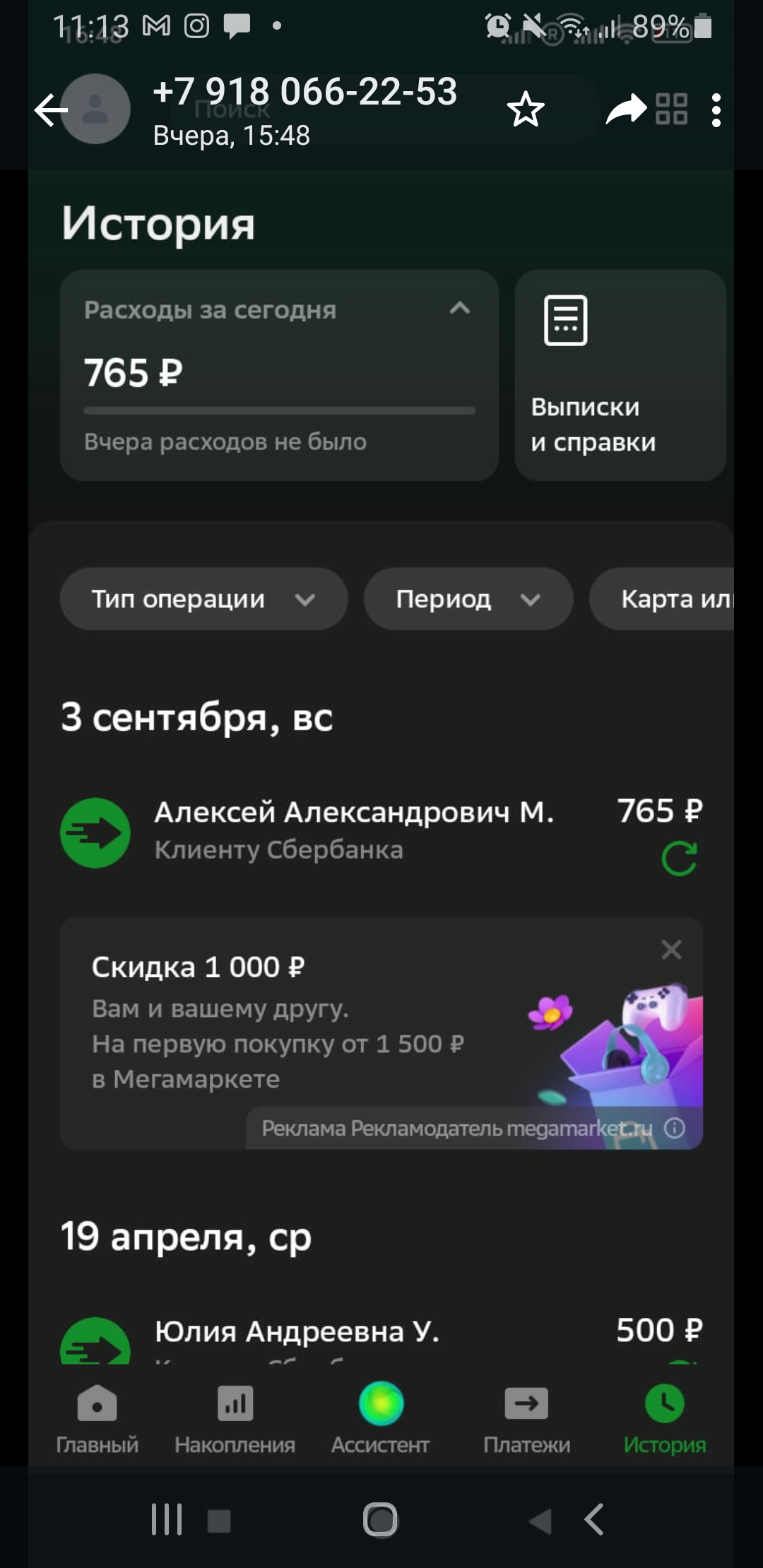
Task: Open the Скидка 1 000 ₽ Мегамаркет banner
Action: tap(381, 1033)
